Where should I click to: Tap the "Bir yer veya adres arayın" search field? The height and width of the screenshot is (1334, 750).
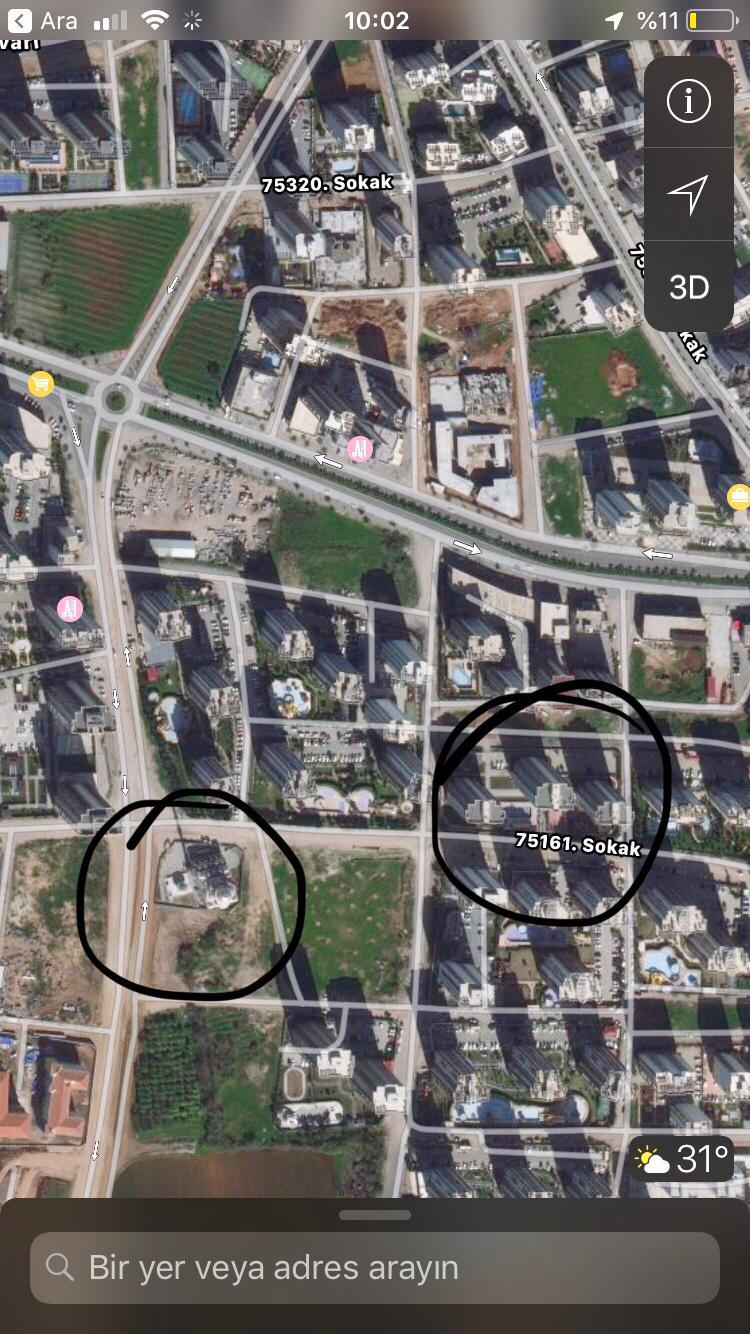pos(375,1267)
